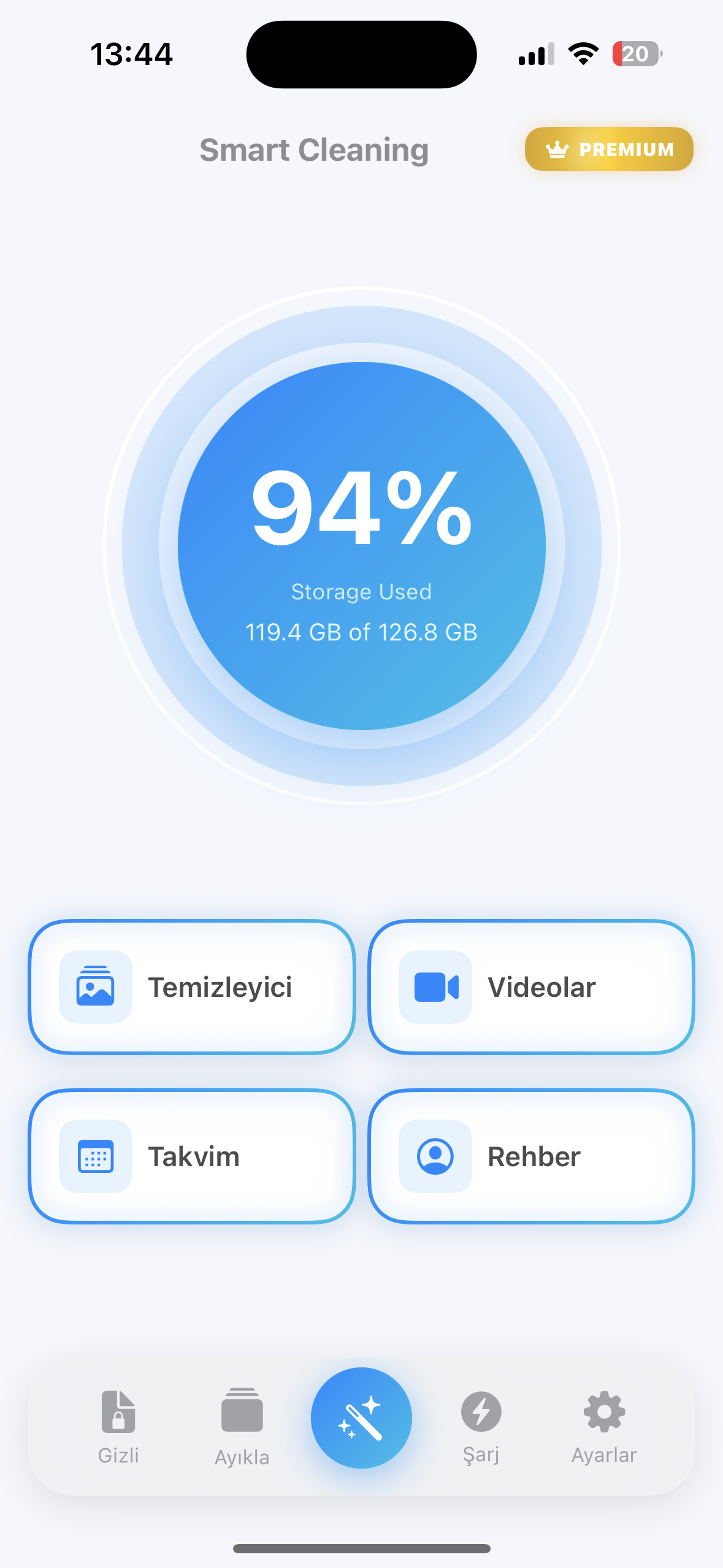Open the Ayarlar settings gear icon

(x=603, y=1411)
